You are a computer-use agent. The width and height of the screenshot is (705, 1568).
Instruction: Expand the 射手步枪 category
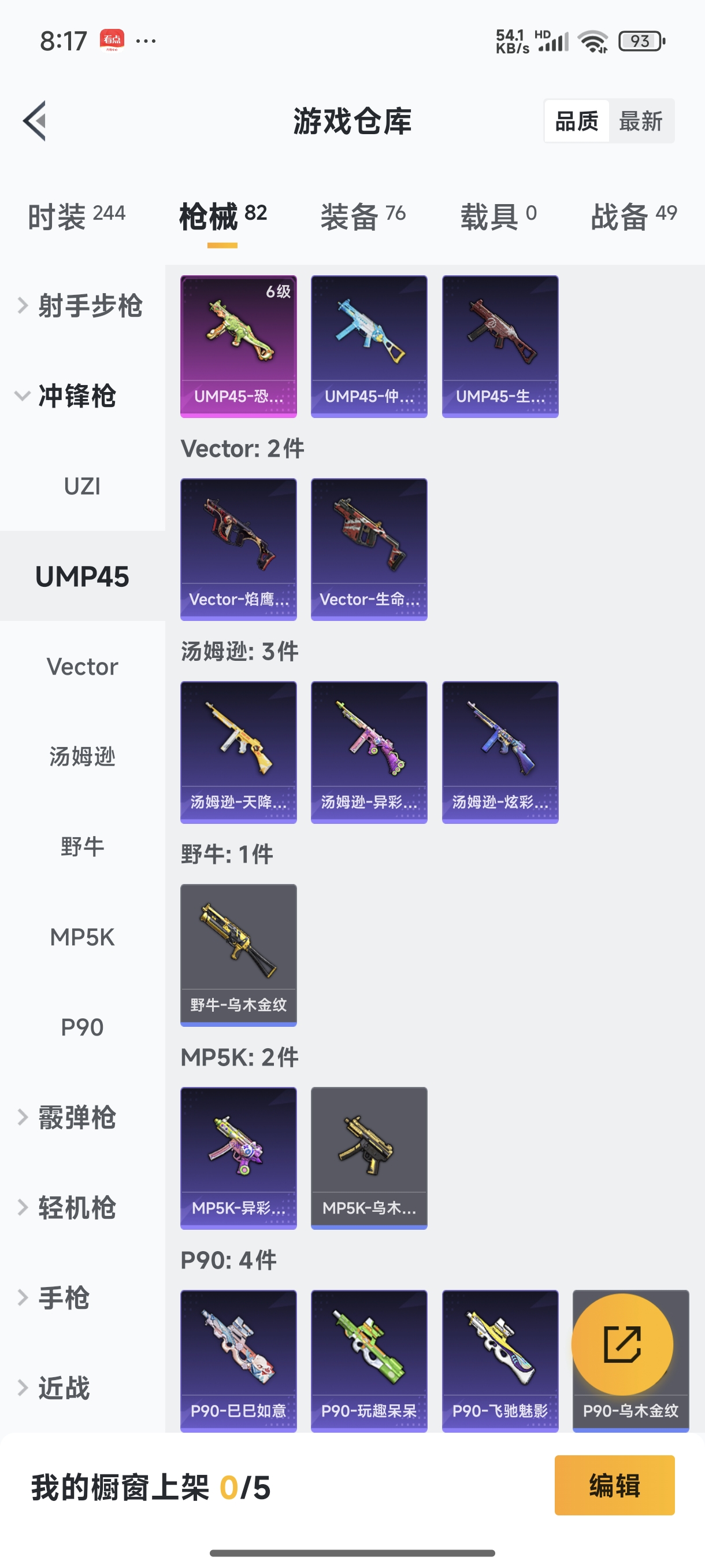pyautogui.click(x=82, y=306)
